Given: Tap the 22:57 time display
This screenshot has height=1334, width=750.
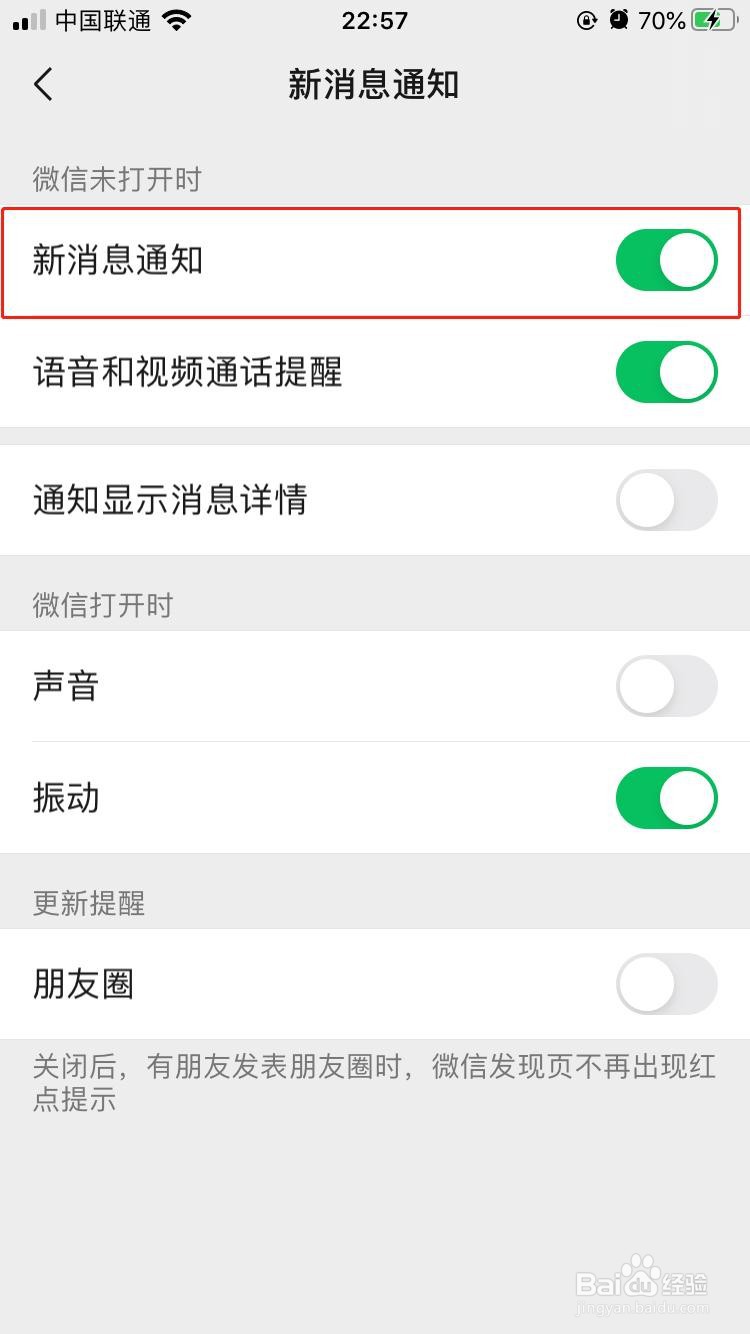Looking at the screenshot, I should pyautogui.click(x=374, y=20).
